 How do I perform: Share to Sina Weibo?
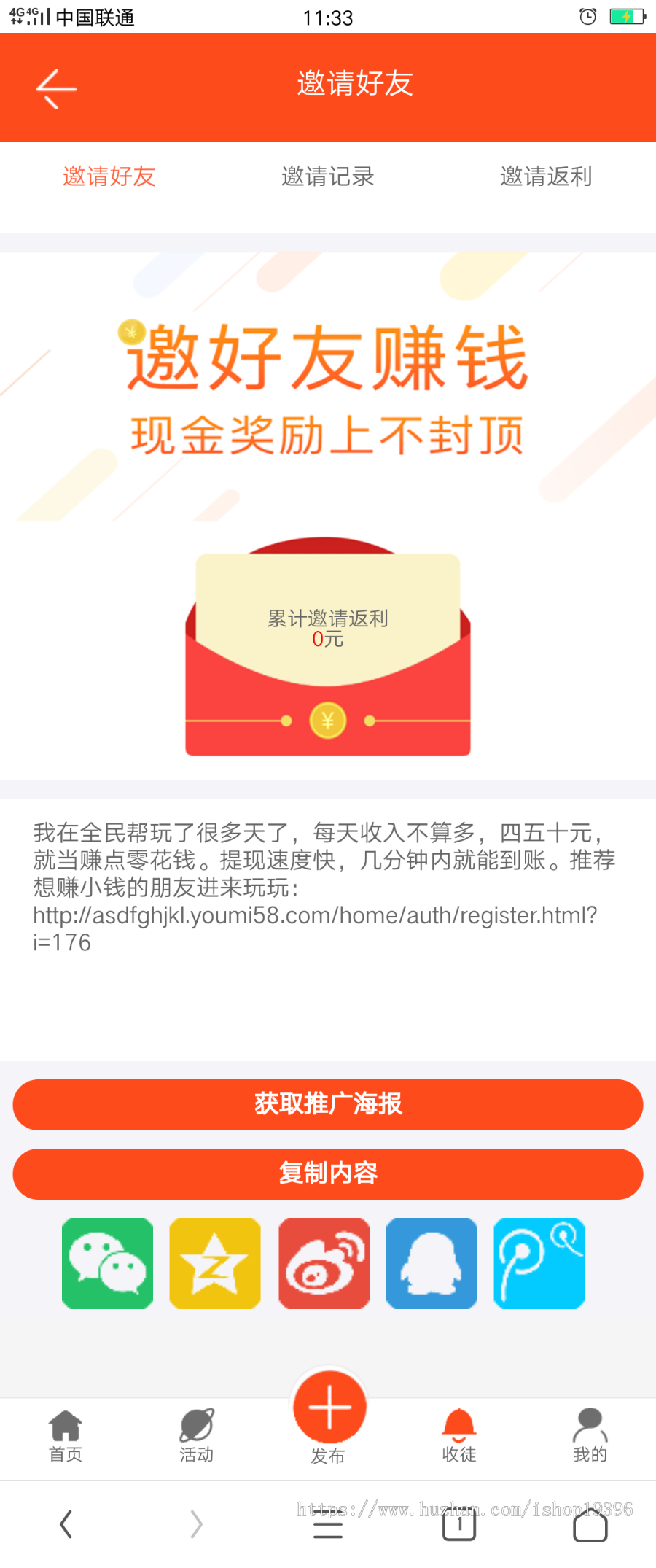pyautogui.click(x=324, y=1263)
